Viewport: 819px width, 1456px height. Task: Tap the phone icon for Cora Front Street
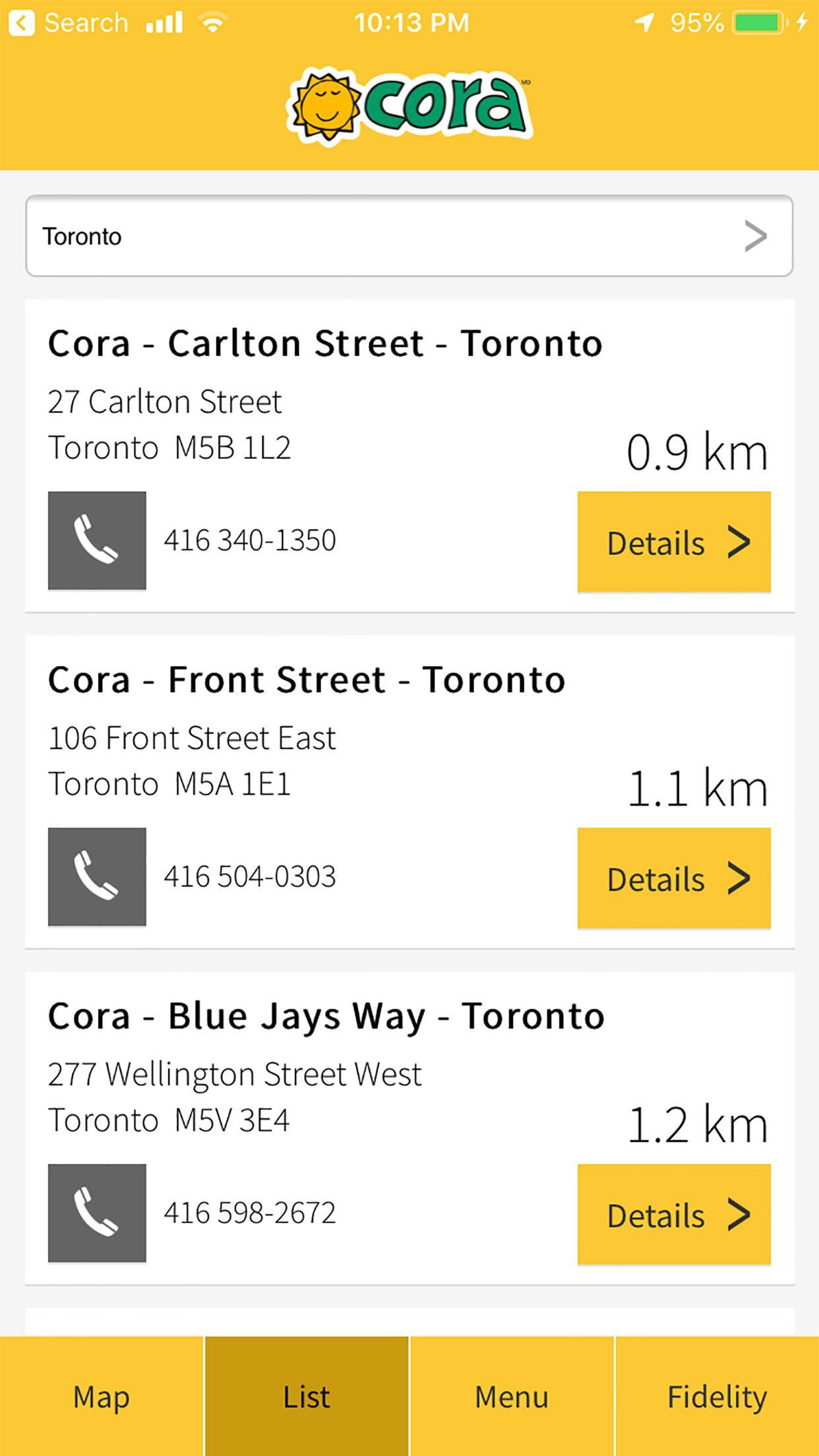[97, 878]
